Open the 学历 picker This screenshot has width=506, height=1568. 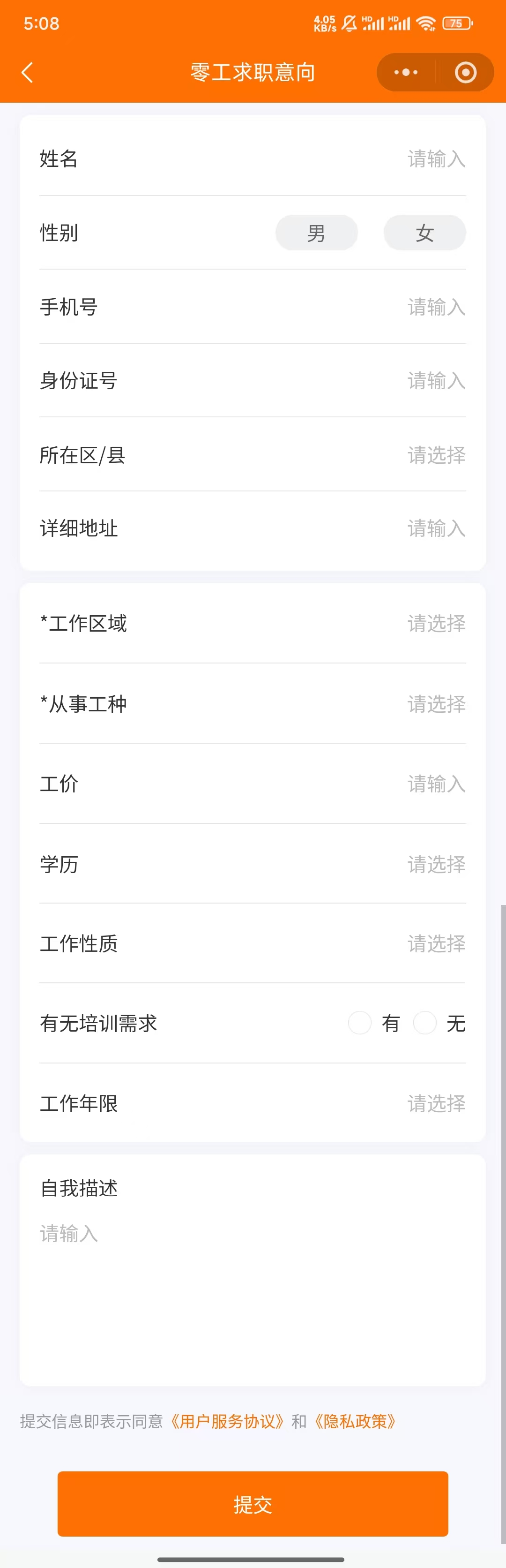click(435, 864)
